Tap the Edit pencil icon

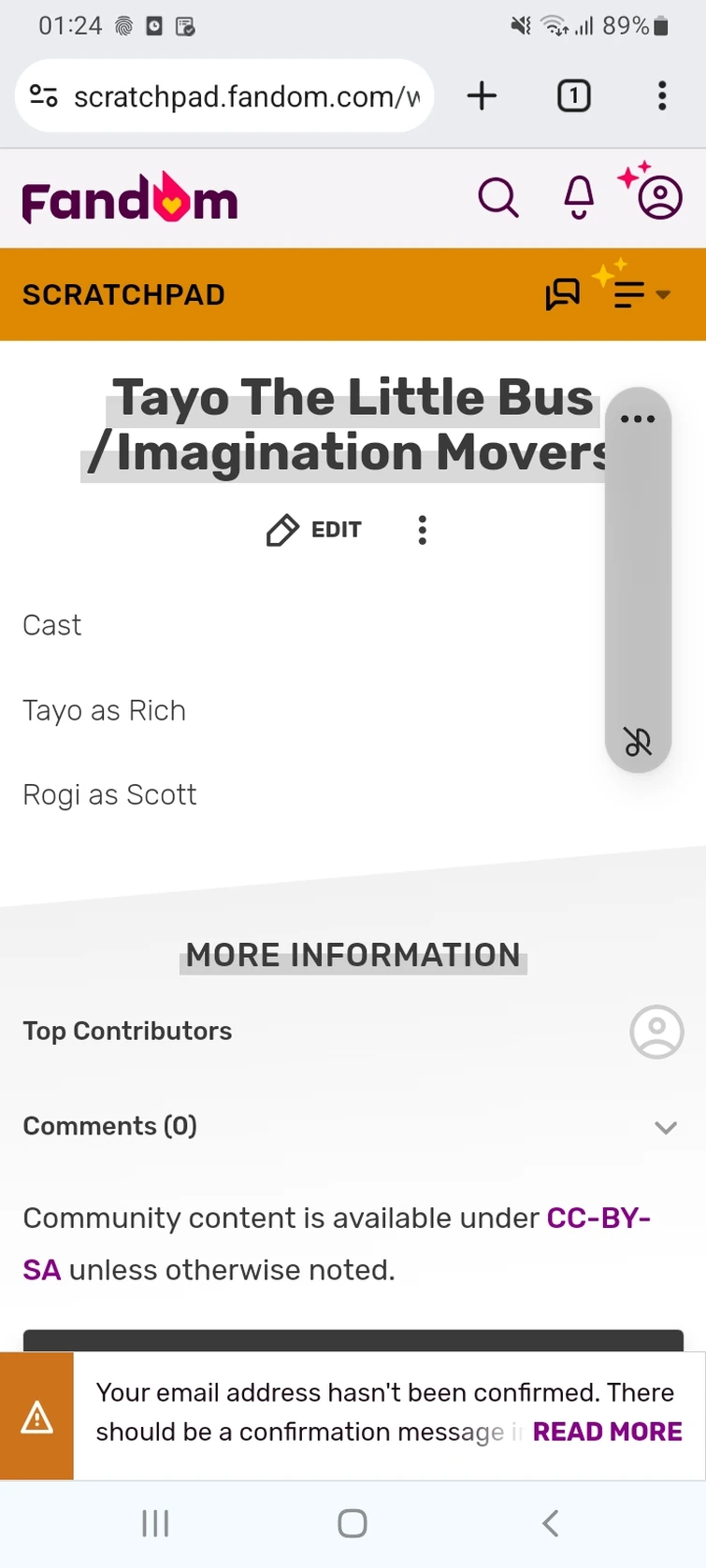[281, 530]
